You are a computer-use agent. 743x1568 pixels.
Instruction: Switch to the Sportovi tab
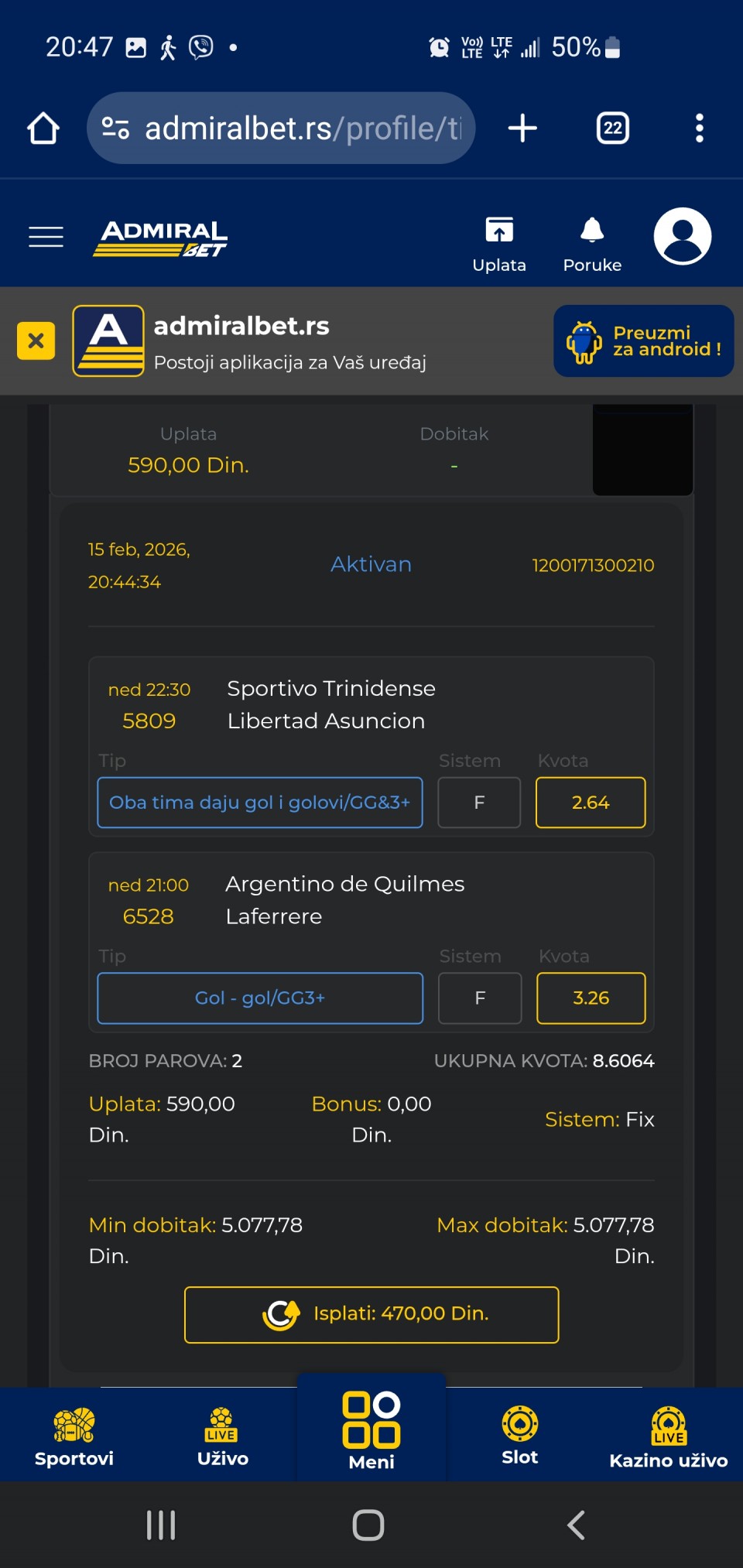(x=74, y=1436)
